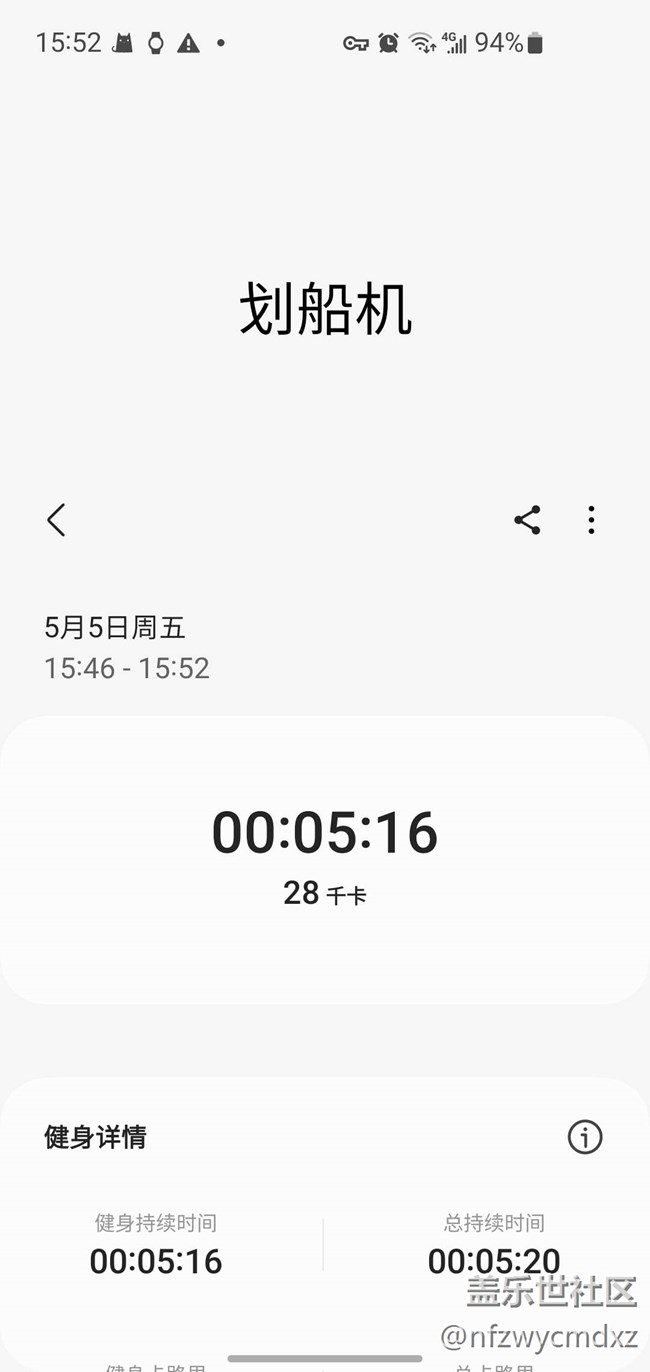Go back from the 划船机 workout page
The width and height of the screenshot is (650, 1372).
[x=56, y=520]
